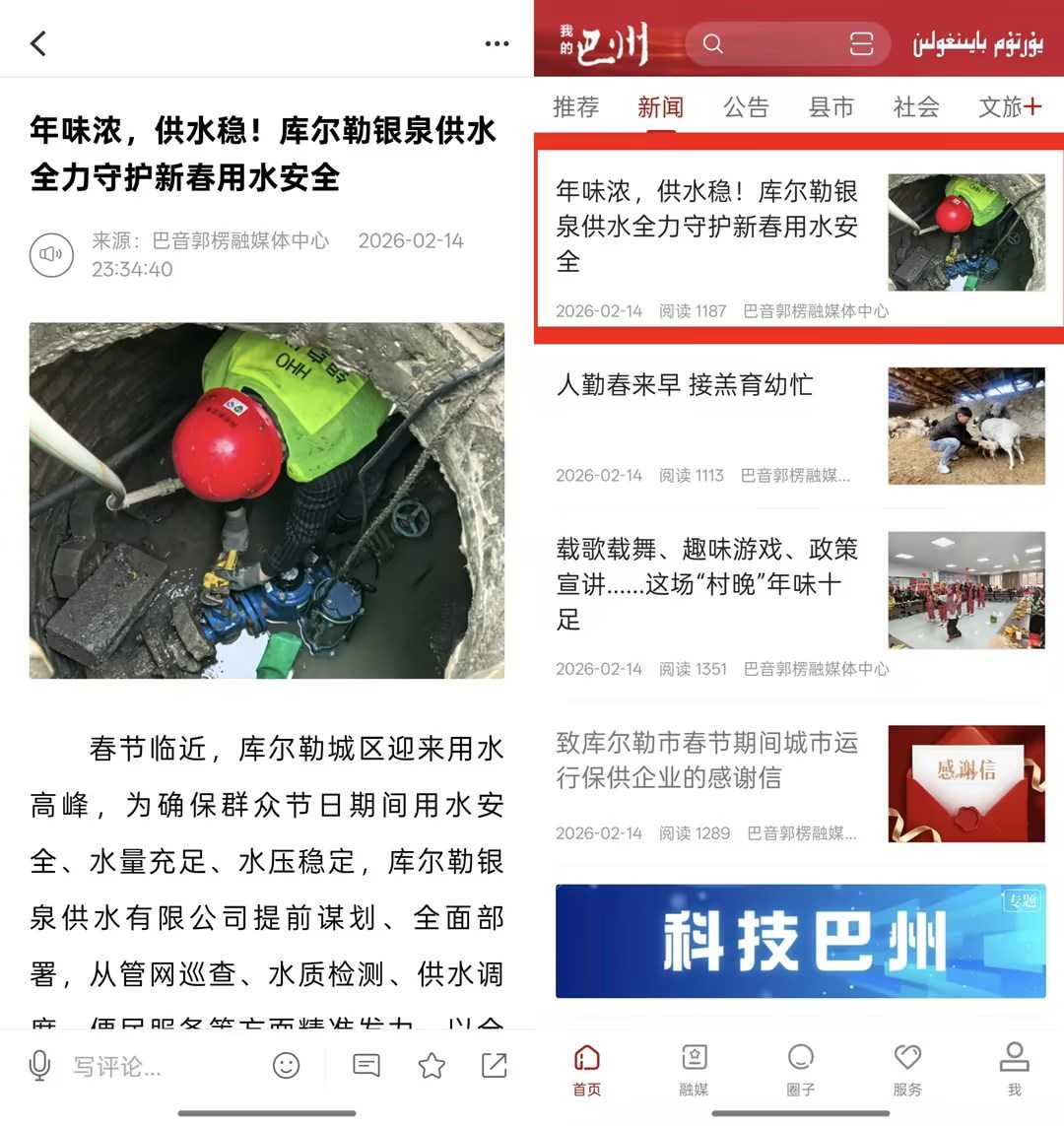The height and width of the screenshot is (1126, 1064).
Task: Go to the 融媒 bottom tab
Action: tap(694, 1069)
